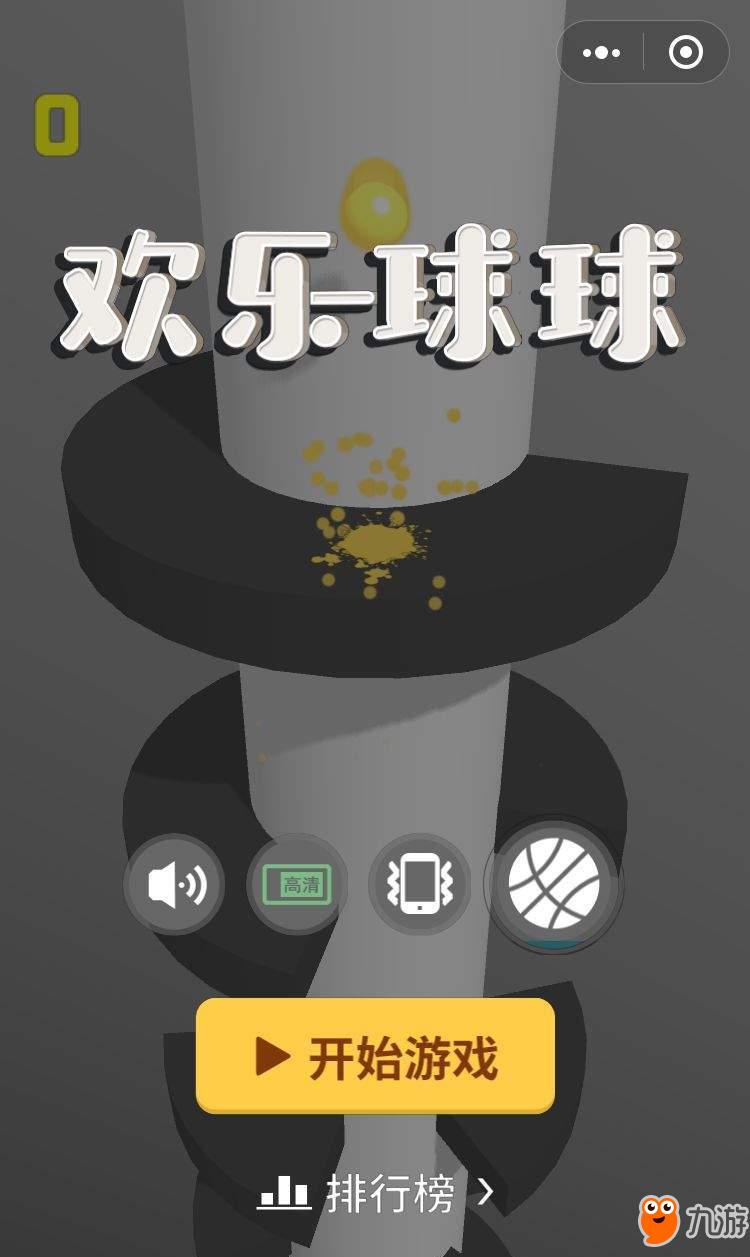Toggle 高清 high-definition mode
This screenshot has height=1257, width=750.
(297, 885)
